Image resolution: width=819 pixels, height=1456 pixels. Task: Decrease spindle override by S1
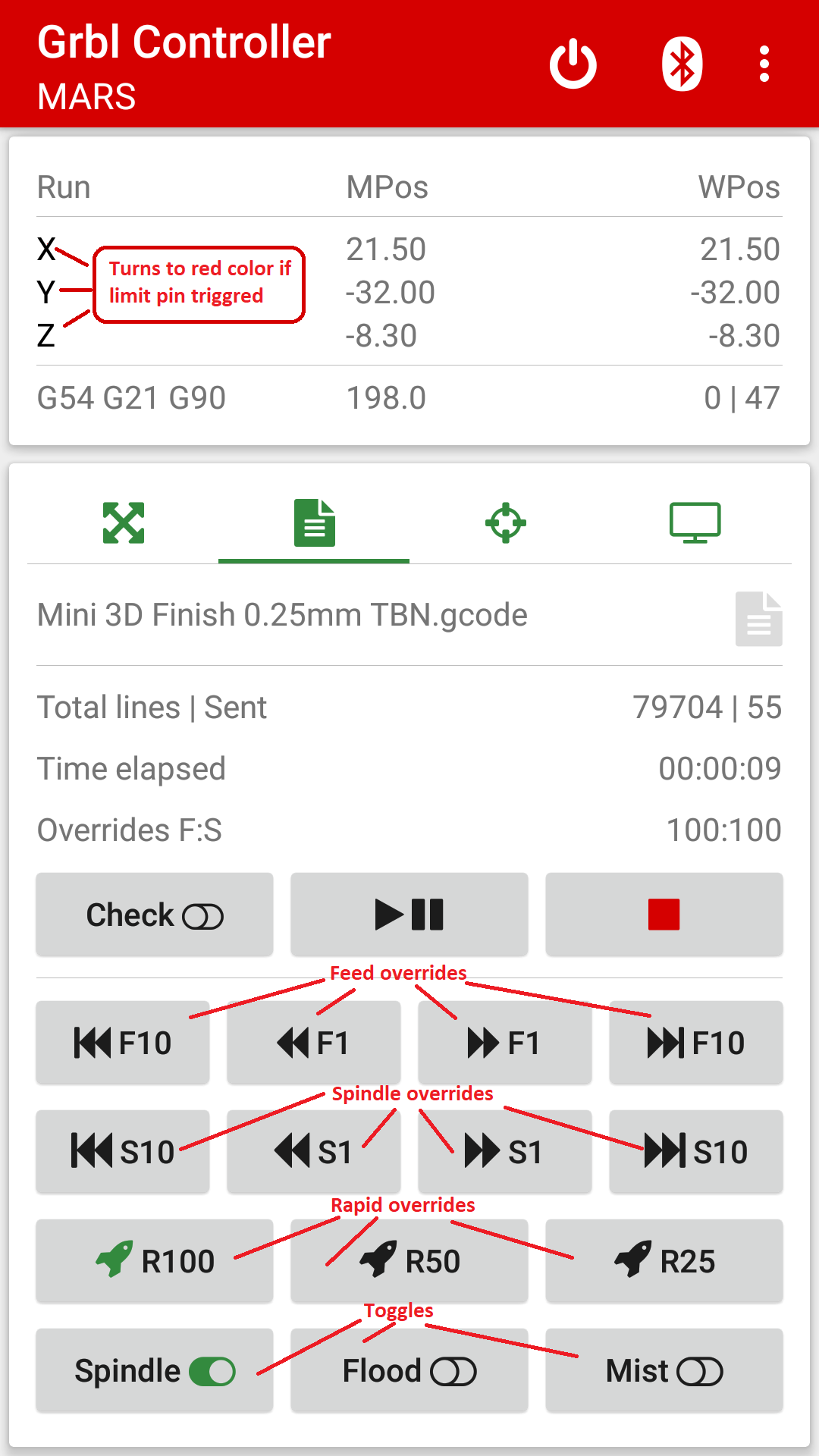[314, 1152]
